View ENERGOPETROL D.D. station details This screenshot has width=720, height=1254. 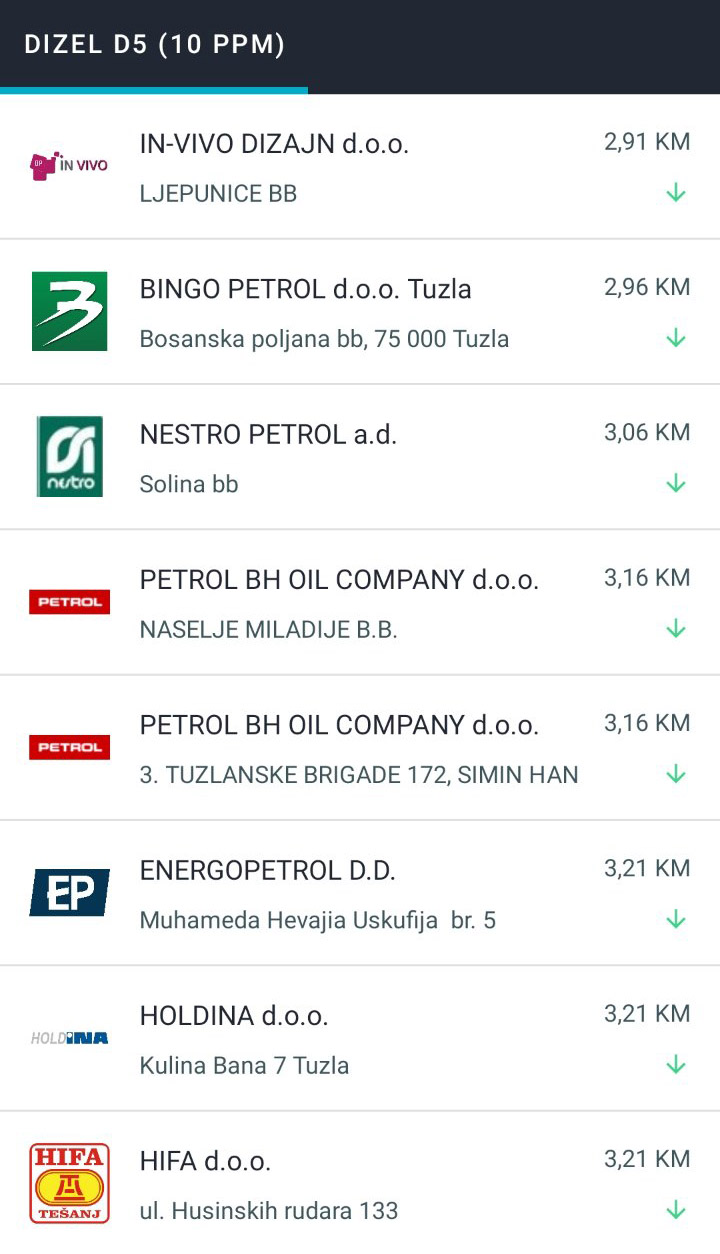(360, 893)
